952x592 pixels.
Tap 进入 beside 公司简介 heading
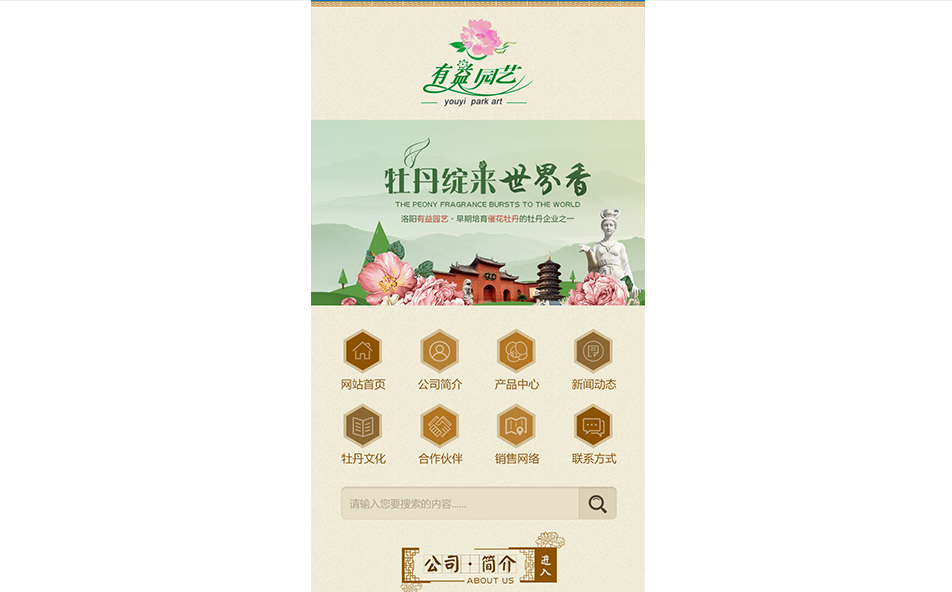[546, 566]
